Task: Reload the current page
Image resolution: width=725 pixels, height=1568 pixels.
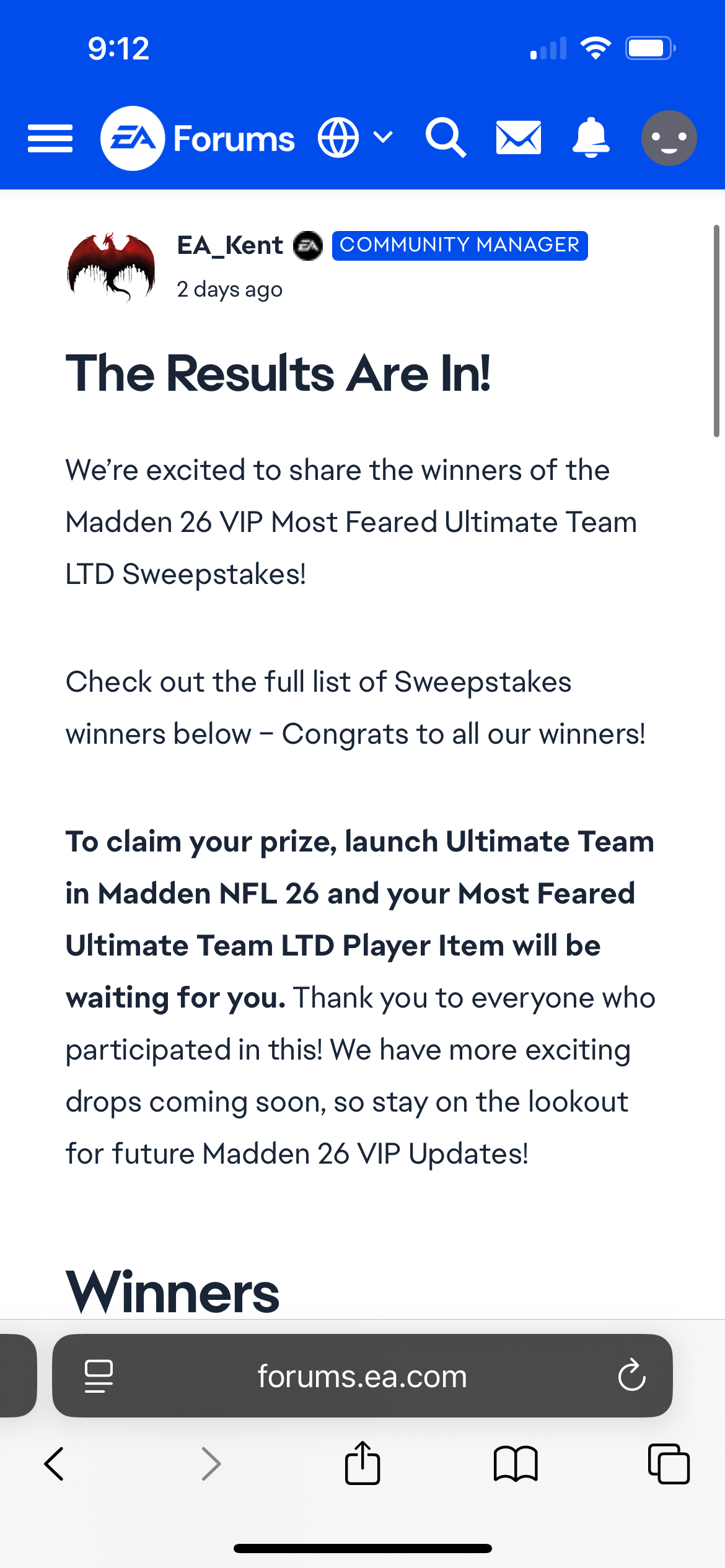Action: tap(631, 1375)
